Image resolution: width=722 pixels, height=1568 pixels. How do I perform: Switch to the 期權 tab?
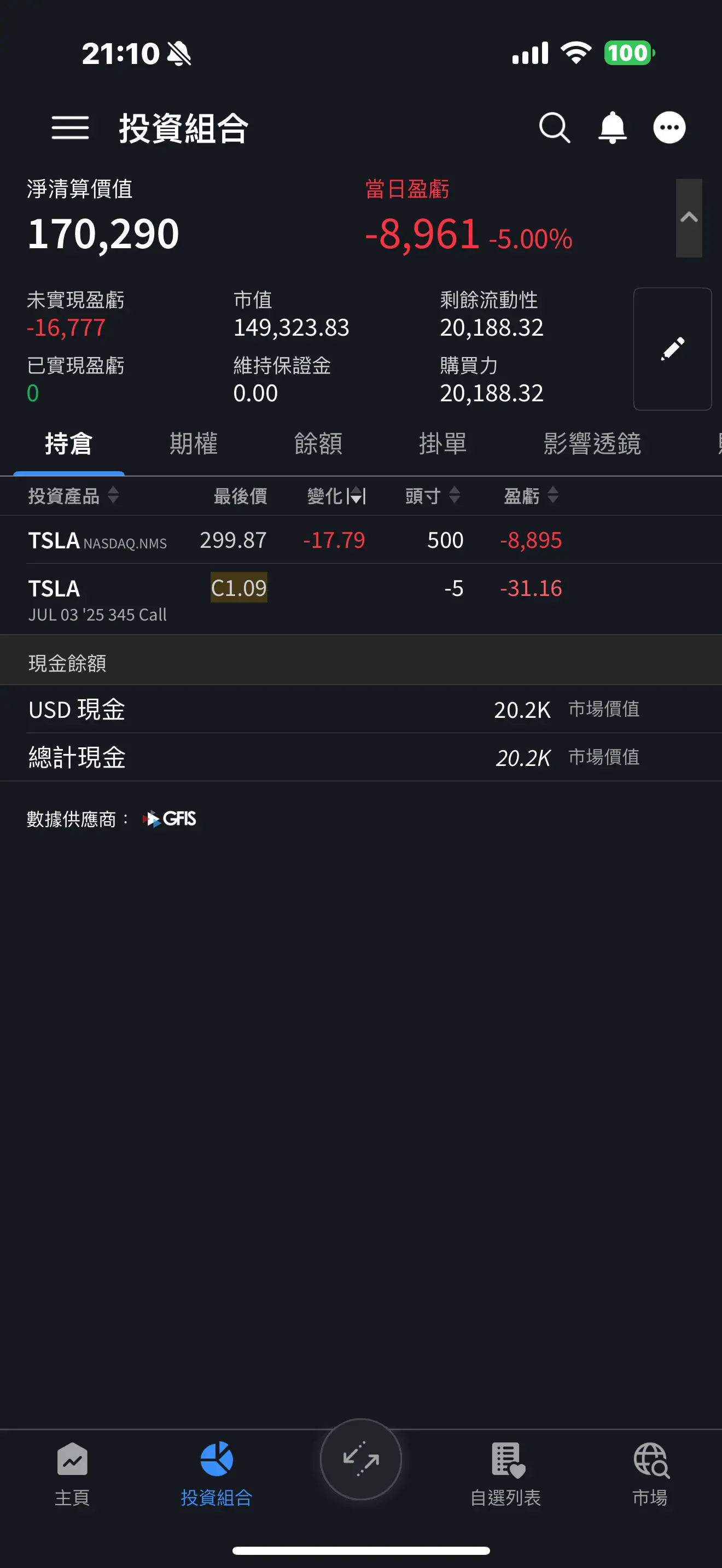click(193, 444)
